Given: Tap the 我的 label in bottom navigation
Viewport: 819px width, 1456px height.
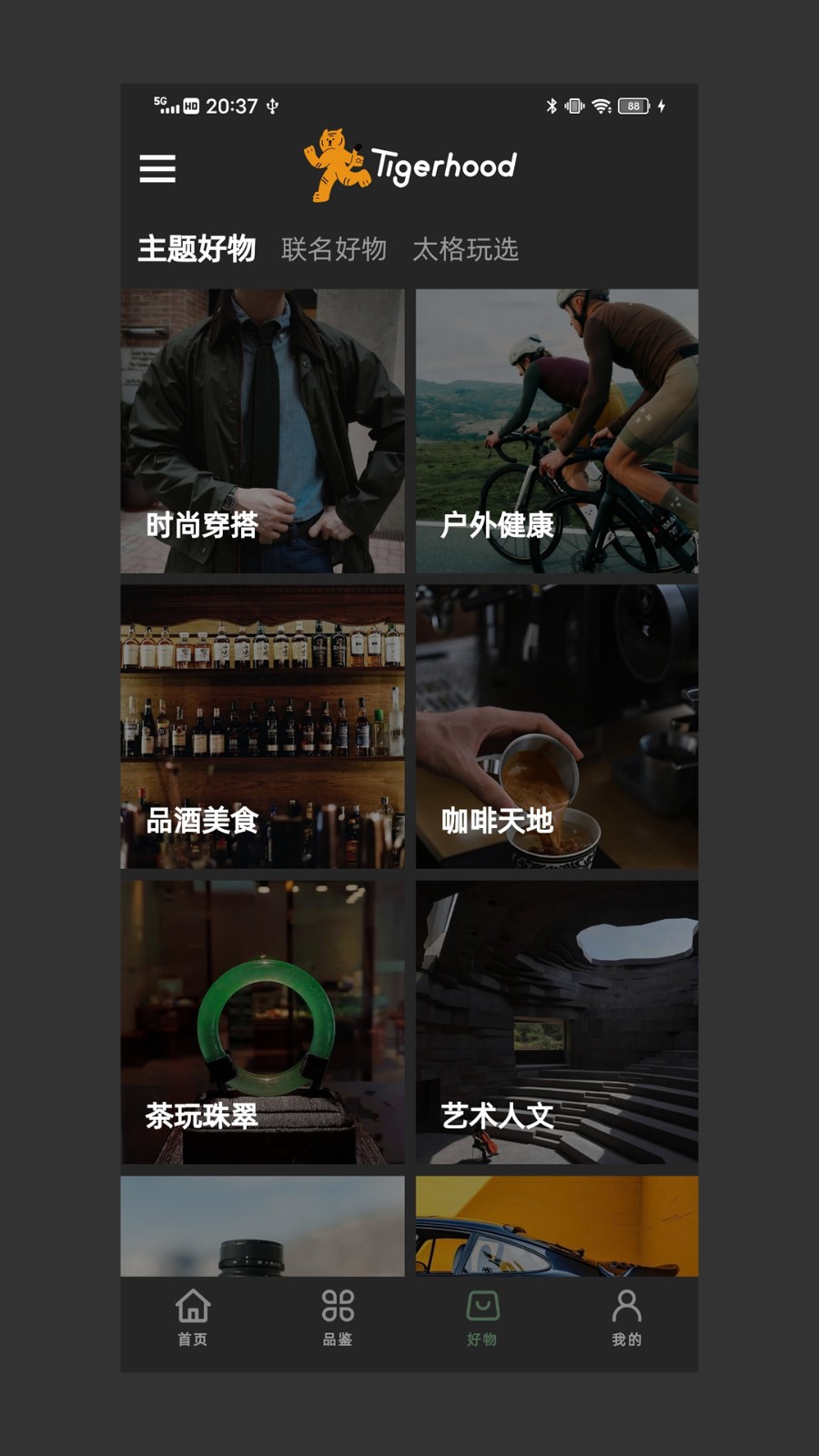Looking at the screenshot, I should pyautogui.click(x=626, y=1340).
